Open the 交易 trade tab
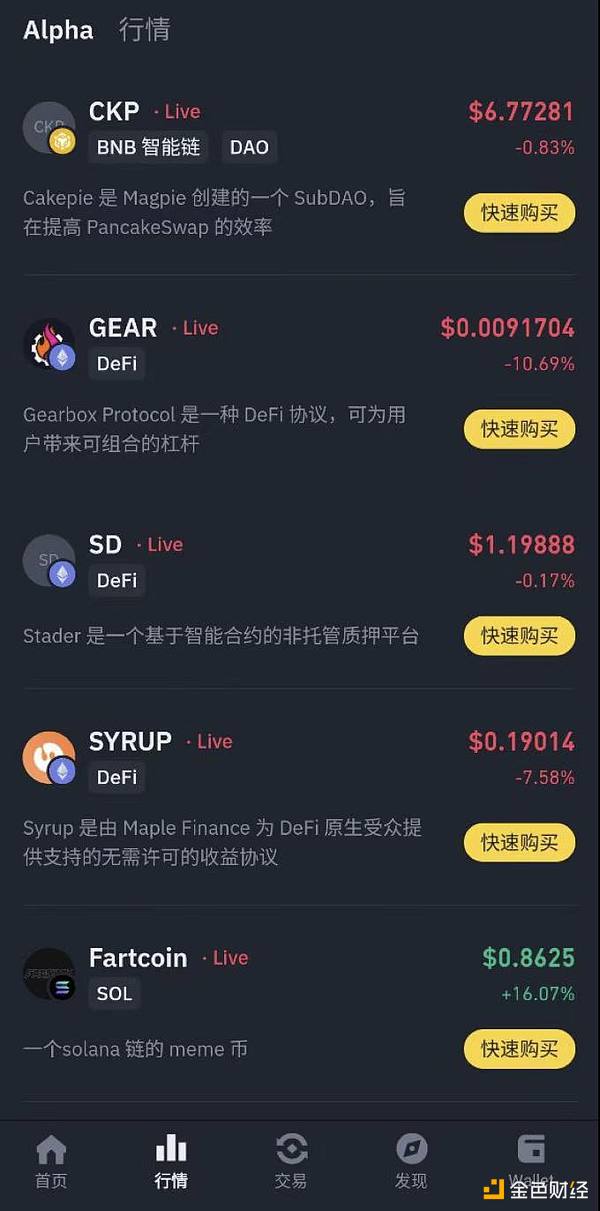This screenshot has height=1211, width=600. (x=291, y=1162)
